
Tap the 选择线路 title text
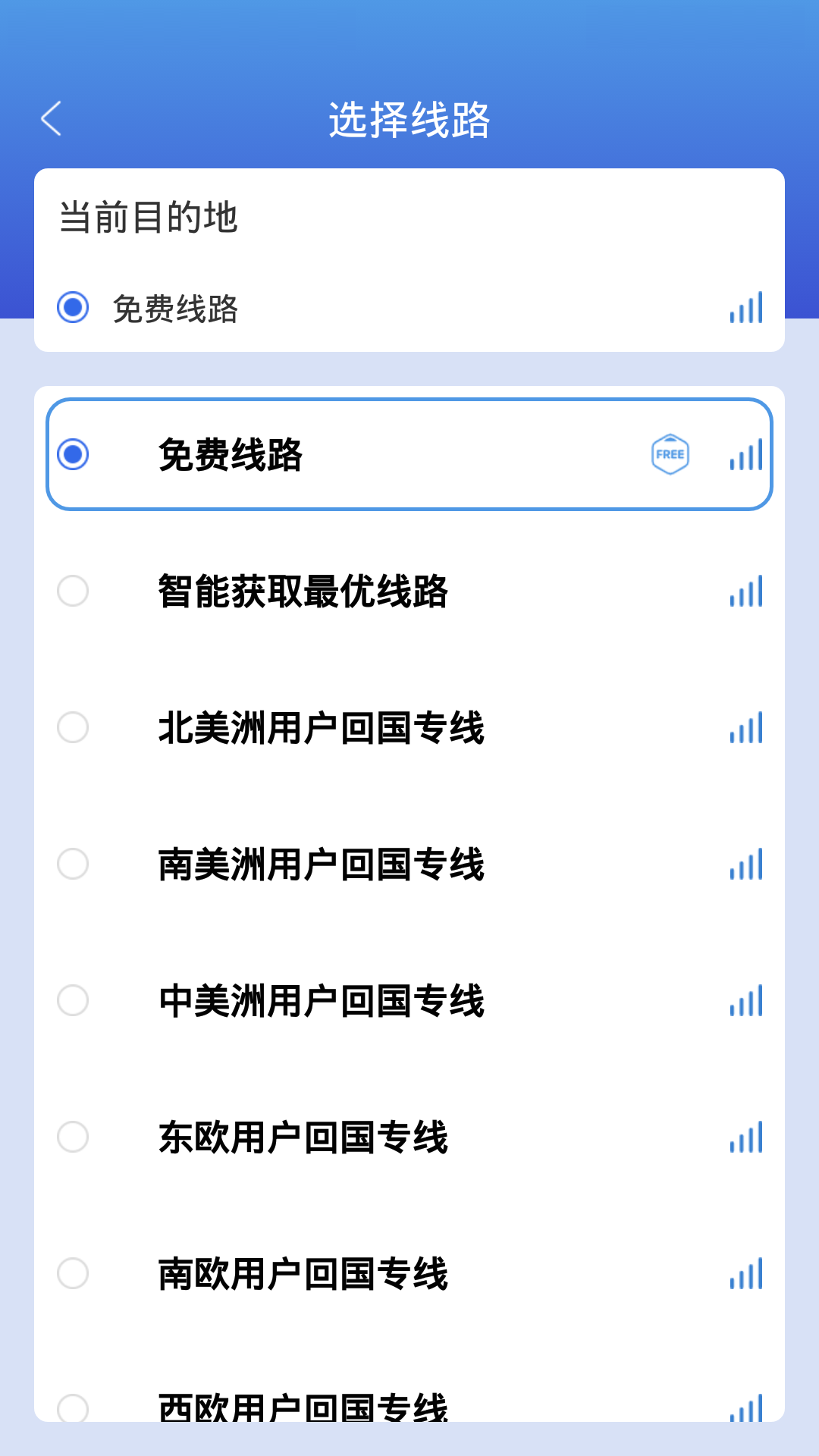coord(409,118)
